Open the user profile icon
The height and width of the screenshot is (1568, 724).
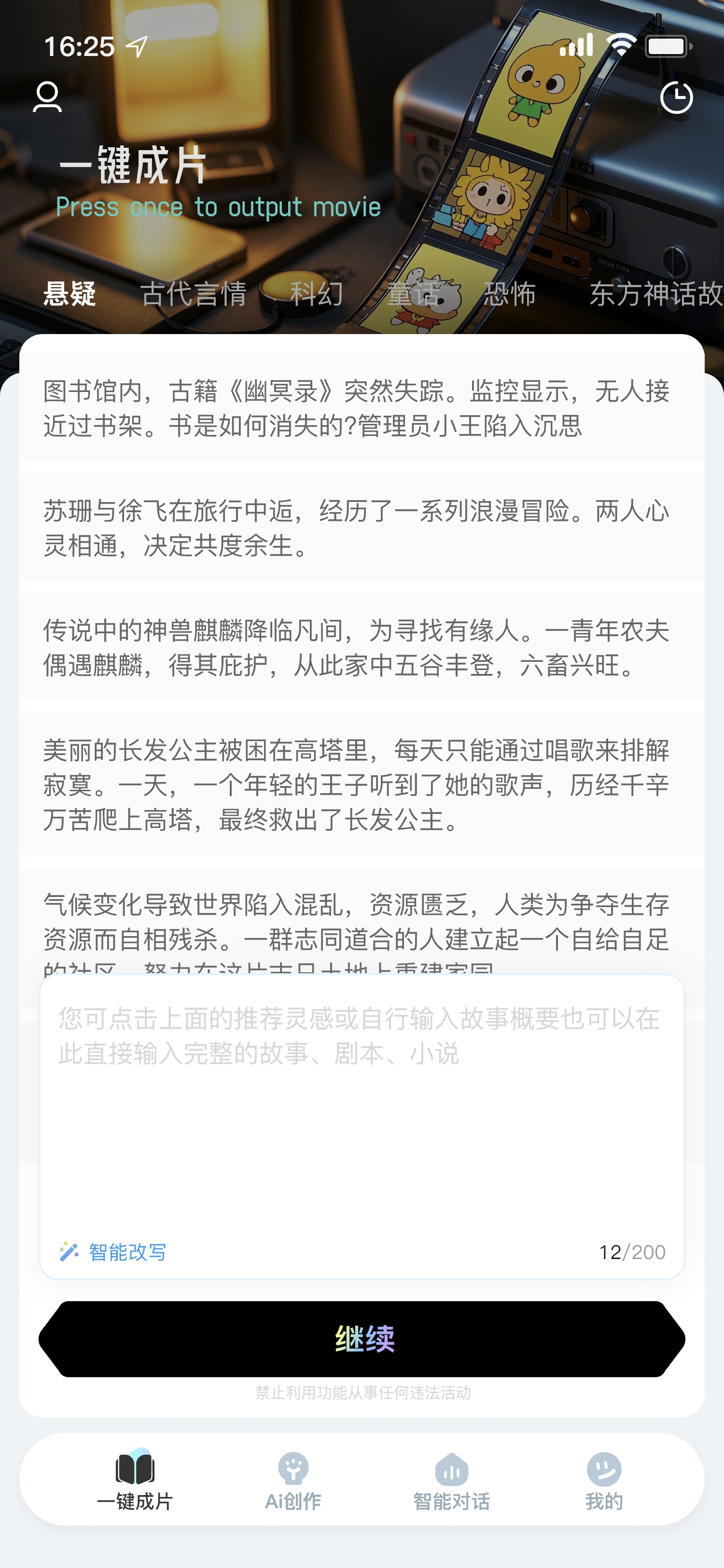tap(47, 97)
